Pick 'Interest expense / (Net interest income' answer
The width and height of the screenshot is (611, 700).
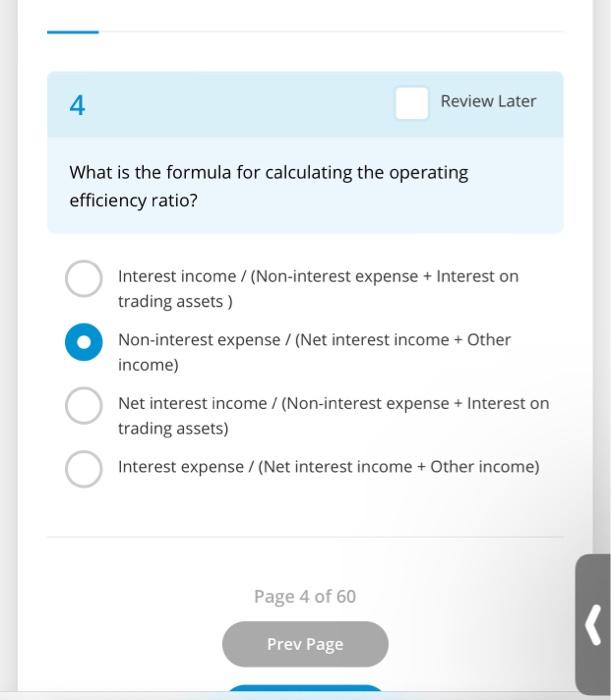pyautogui.click(x=84, y=468)
